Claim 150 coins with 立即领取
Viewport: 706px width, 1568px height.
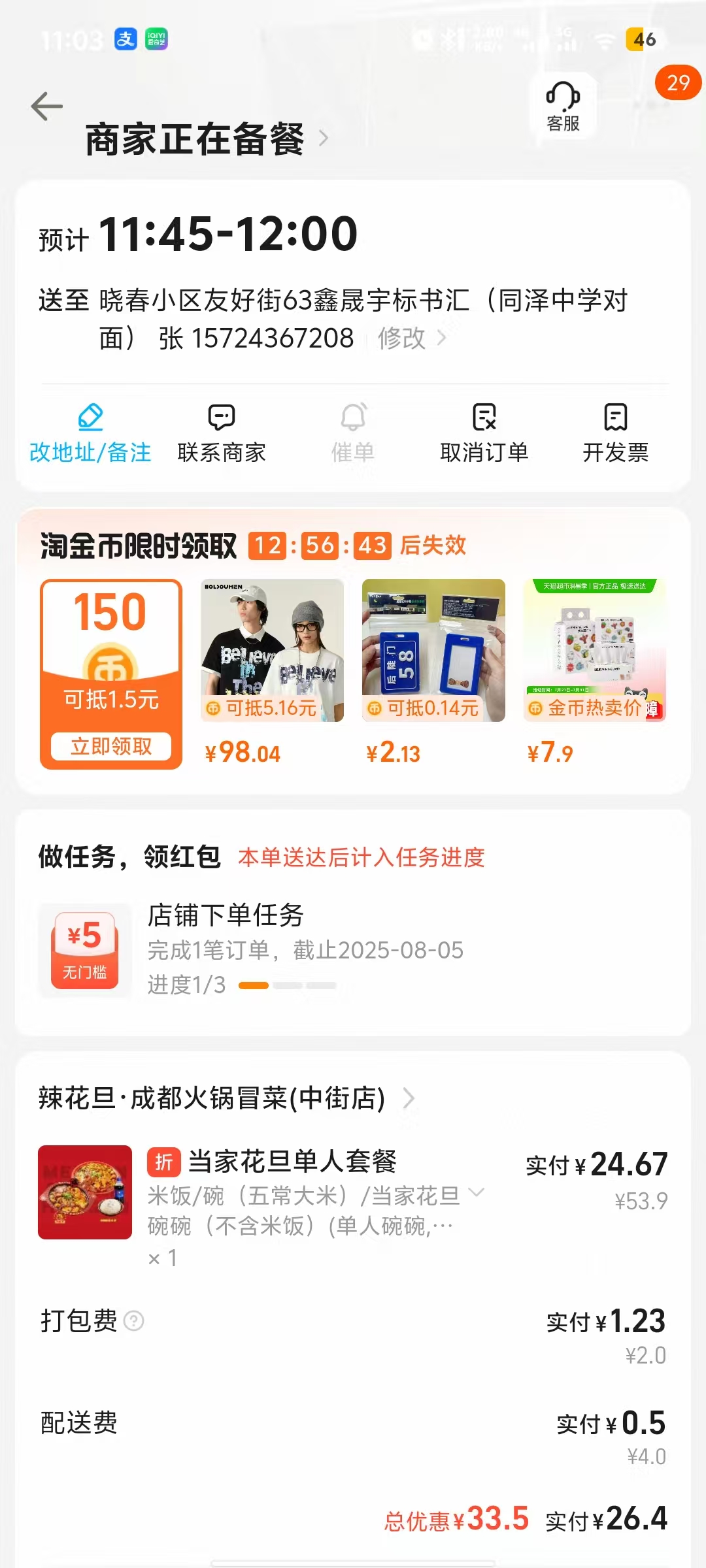point(111,746)
